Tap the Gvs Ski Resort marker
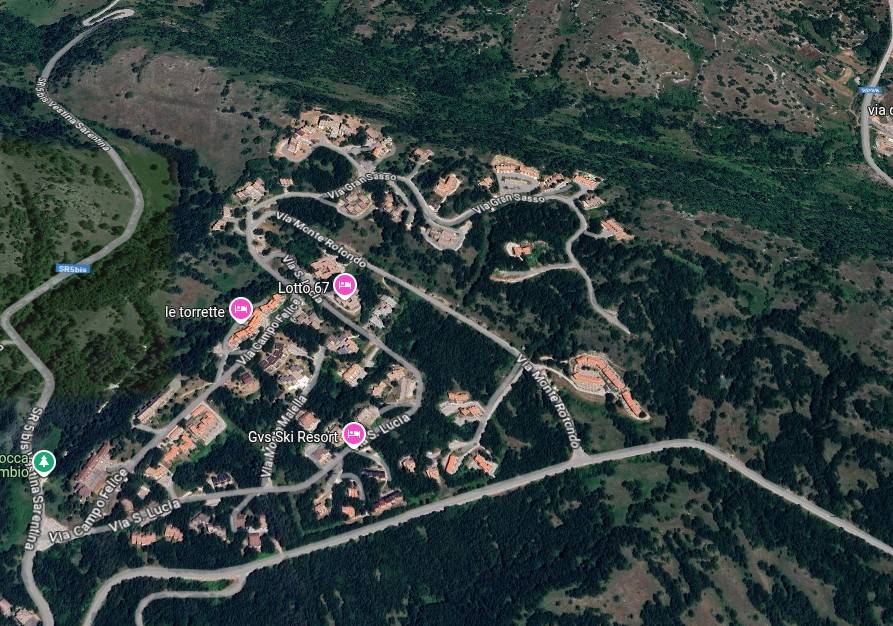The width and height of the screenshot is (893, 626). pyautogui.click(x=352, y=434)
